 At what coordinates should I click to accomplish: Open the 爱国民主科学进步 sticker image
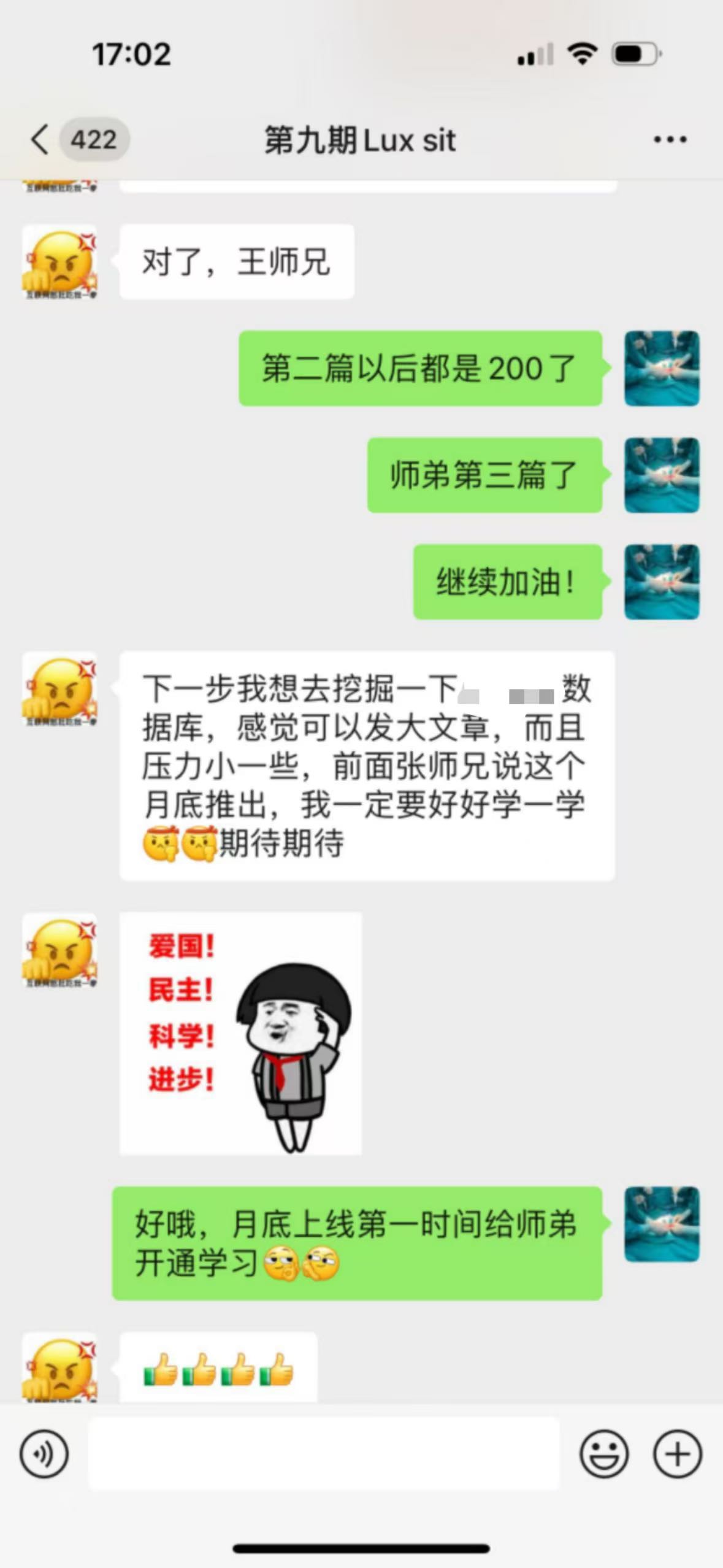(240, 1033)
